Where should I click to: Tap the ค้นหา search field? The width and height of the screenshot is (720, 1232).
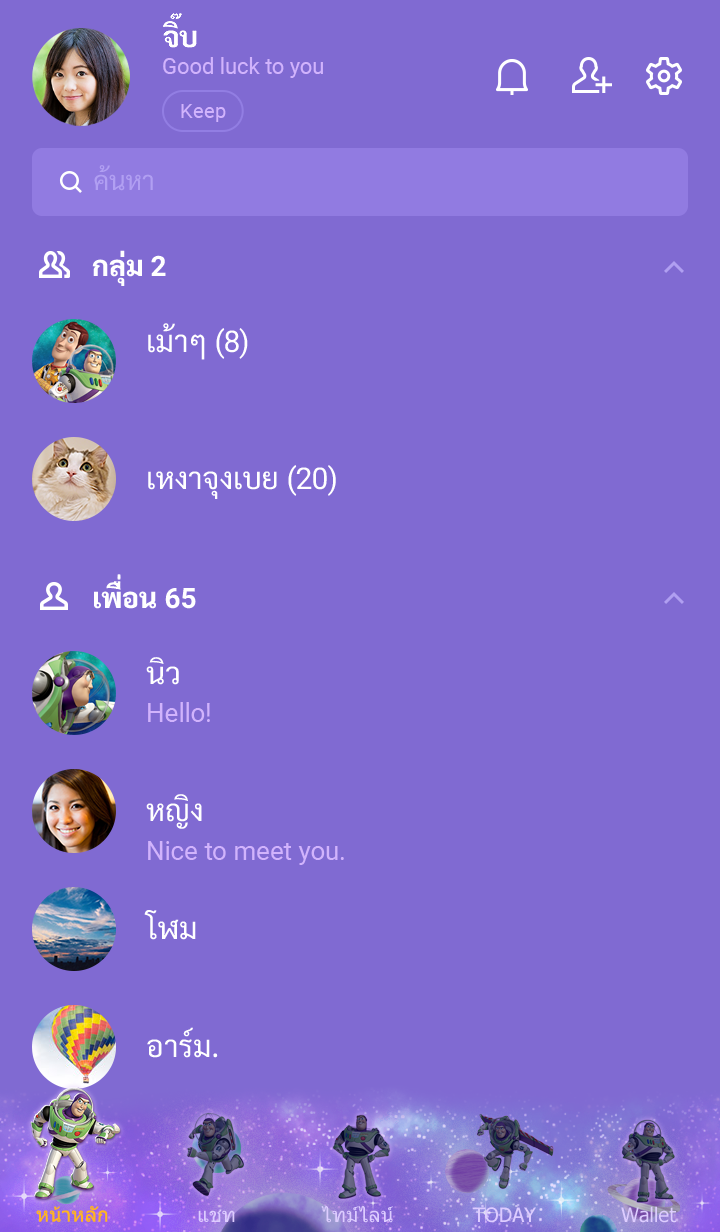[x=360, y=182]
